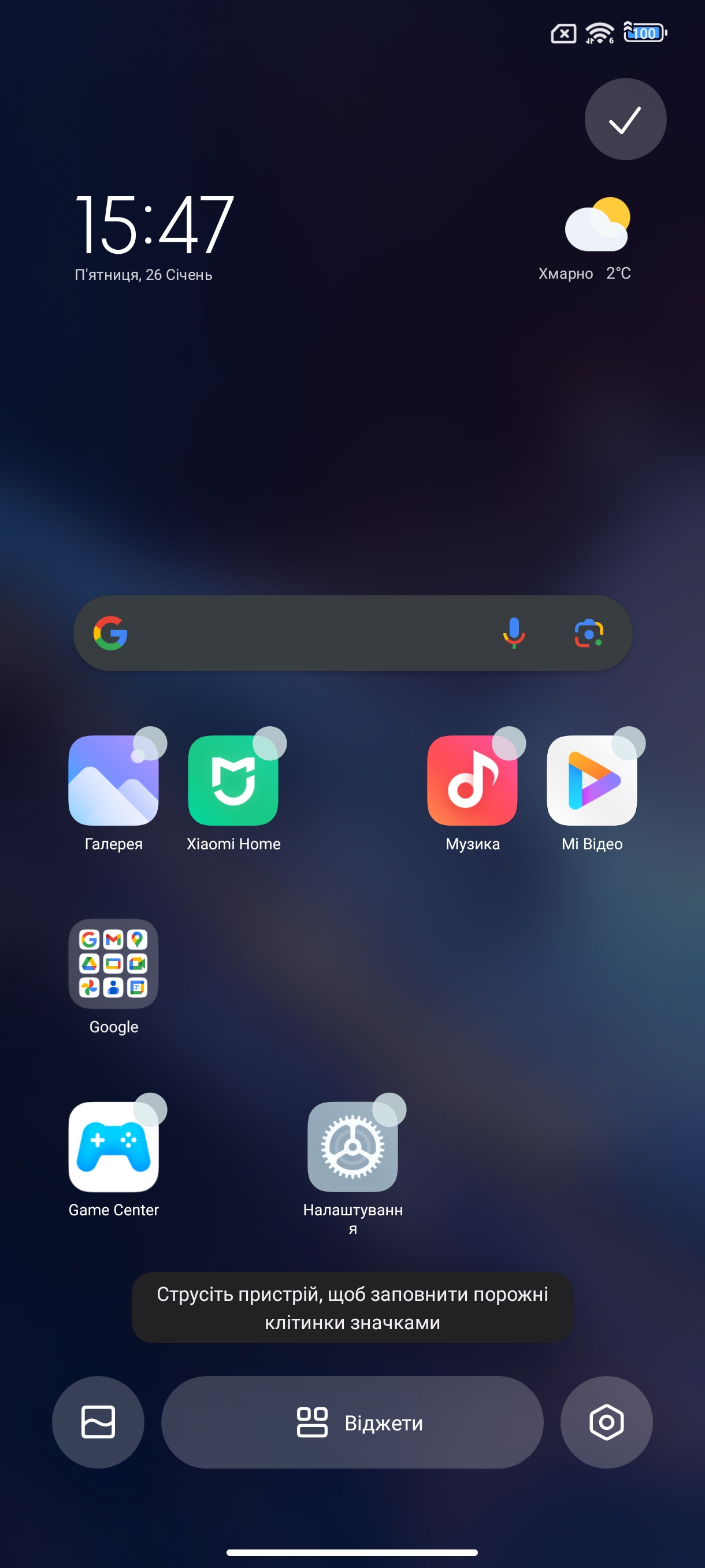Open the Віджети widgets panel
The height and width of the screenshot is (1568, 705).
352,1422
